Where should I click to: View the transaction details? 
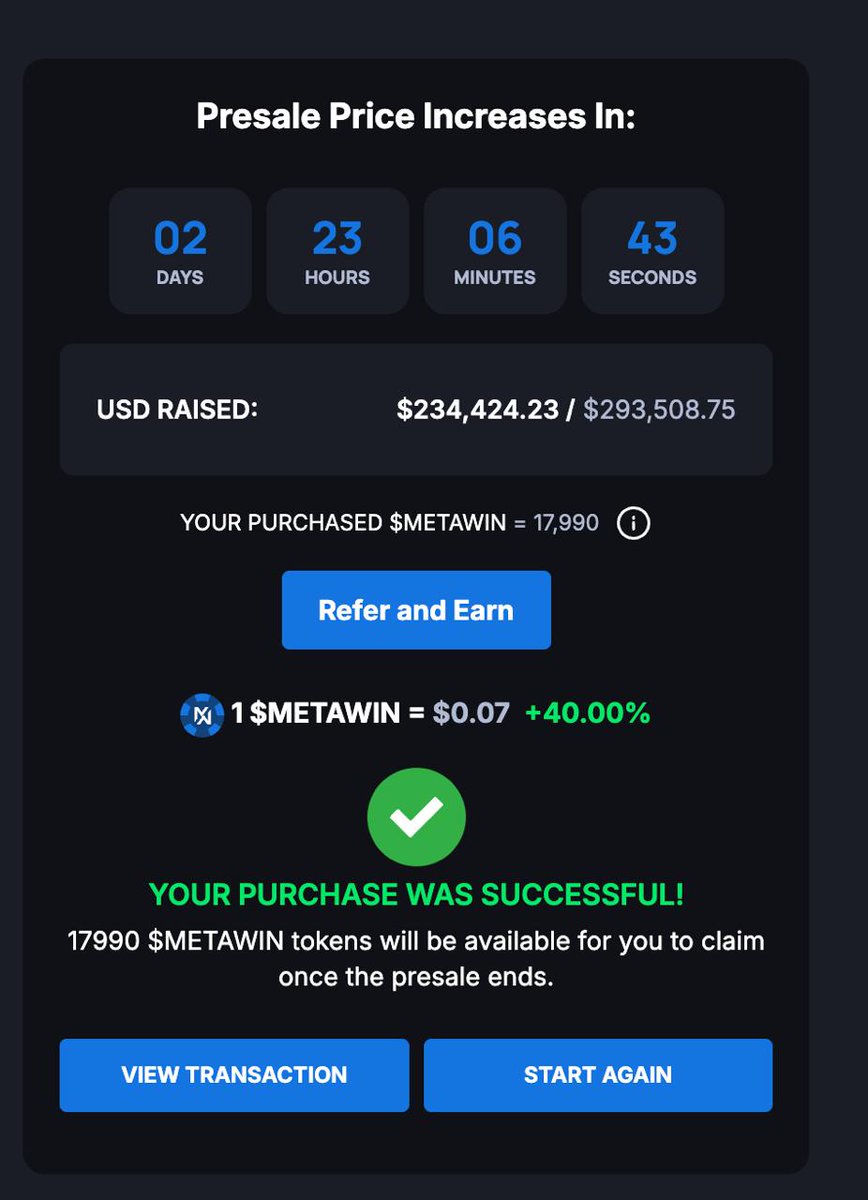coord(234,1075)
